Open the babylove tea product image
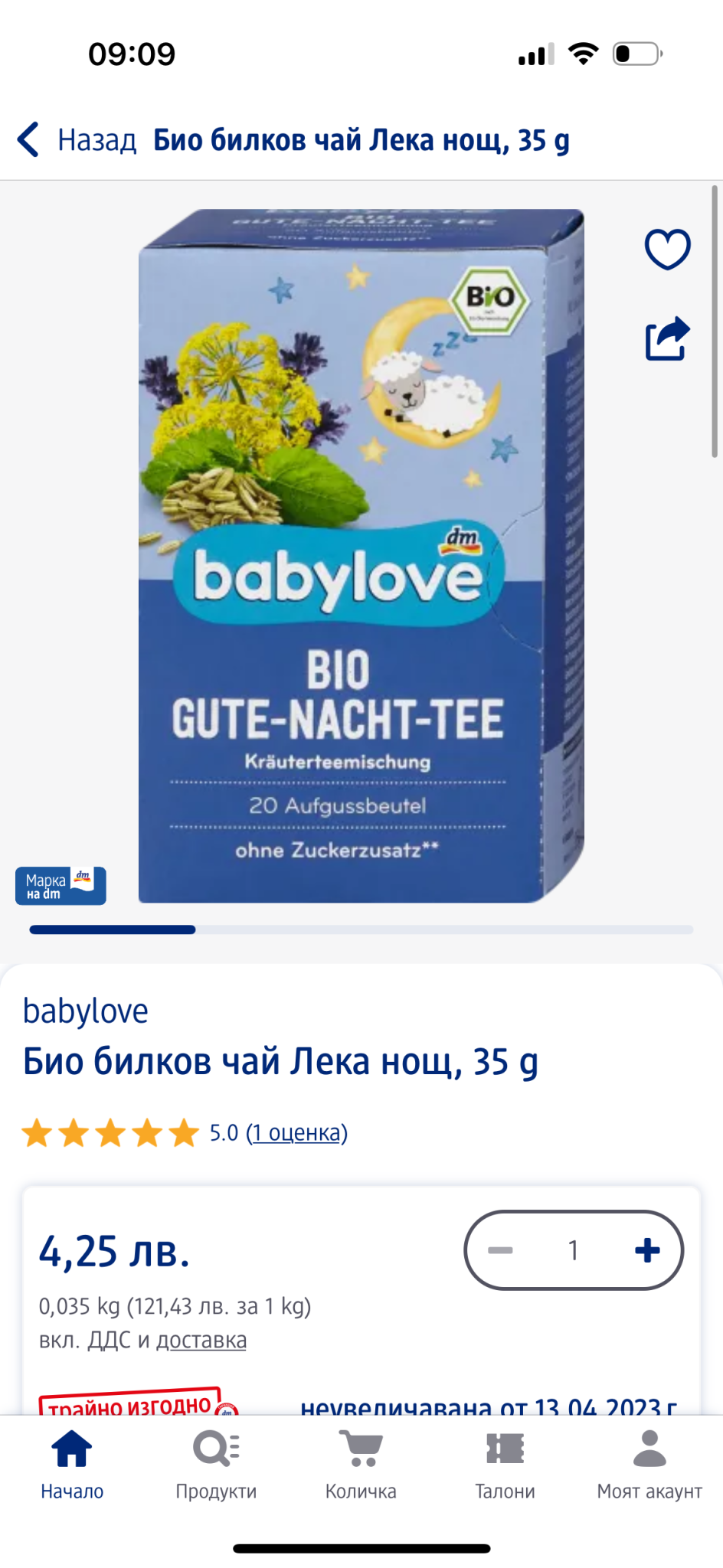The width and height of the screenshot is (723, 1568). pyautogui.click(x=361, y=556)
